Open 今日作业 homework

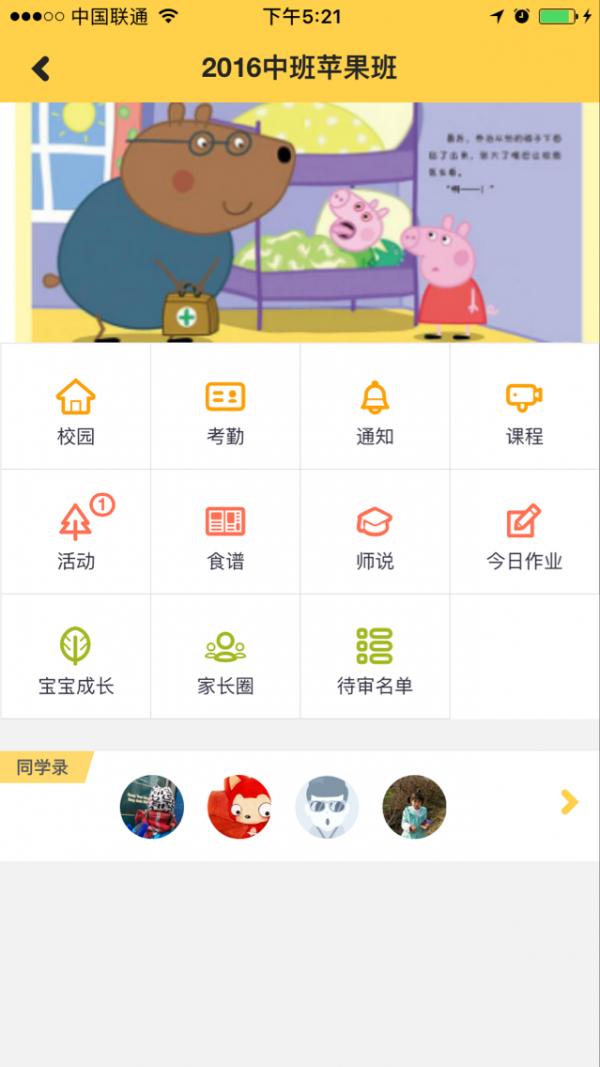click(524, 533)
